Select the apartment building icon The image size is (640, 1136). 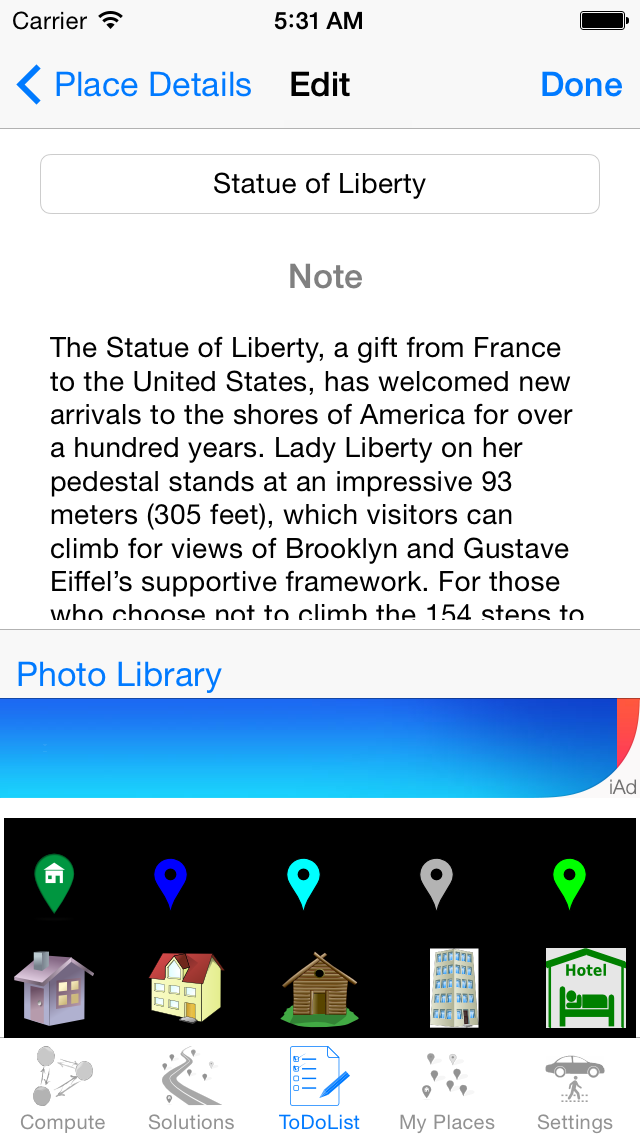click(454, 988)
